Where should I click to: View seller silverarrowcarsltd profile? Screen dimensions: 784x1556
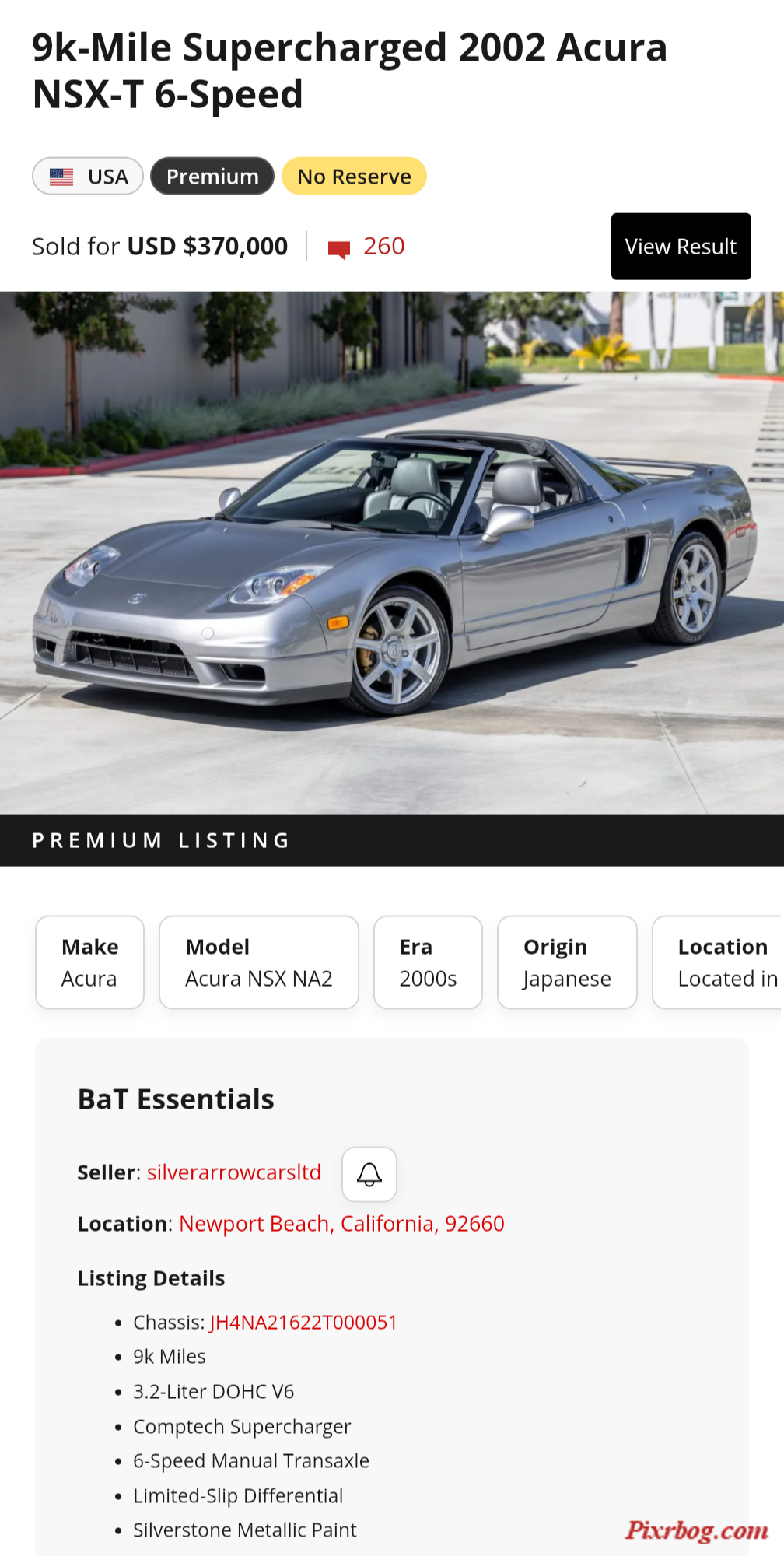tap(234, 1172)
